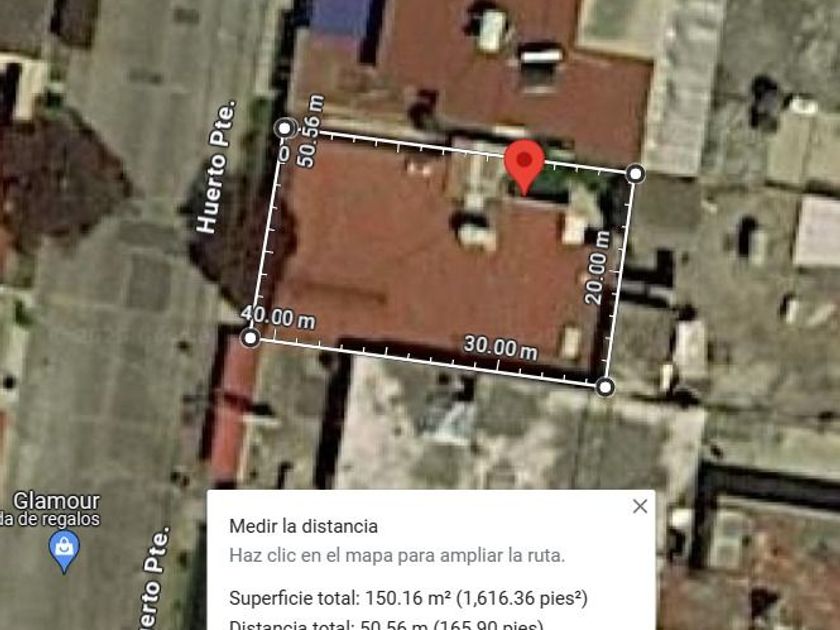Close the Medir la distancia panel
The width and height of the screenshot is (840, 630).
click(640, 506)
